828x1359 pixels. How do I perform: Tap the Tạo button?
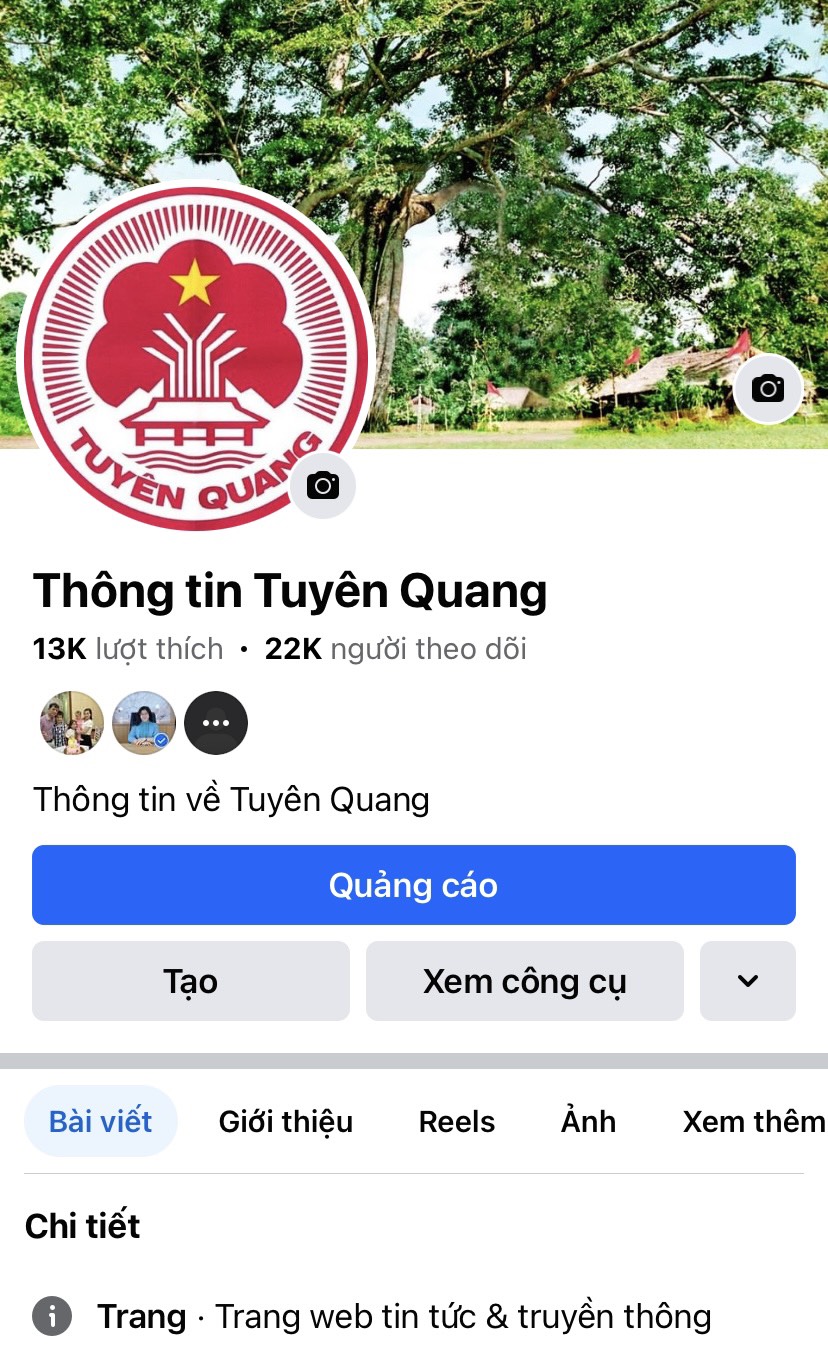pyautogui.click(x=190, y=981)
